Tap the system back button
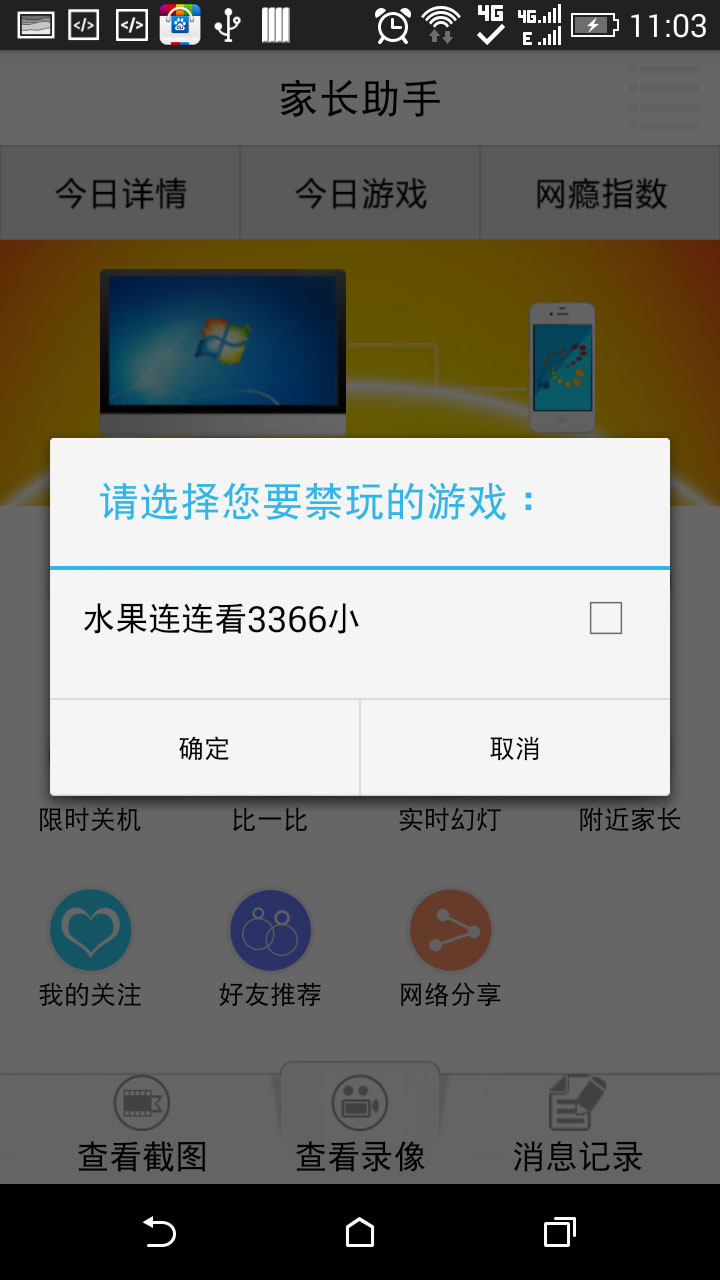Screen dimensions: 720x1280 click(x=159, y=1232)
